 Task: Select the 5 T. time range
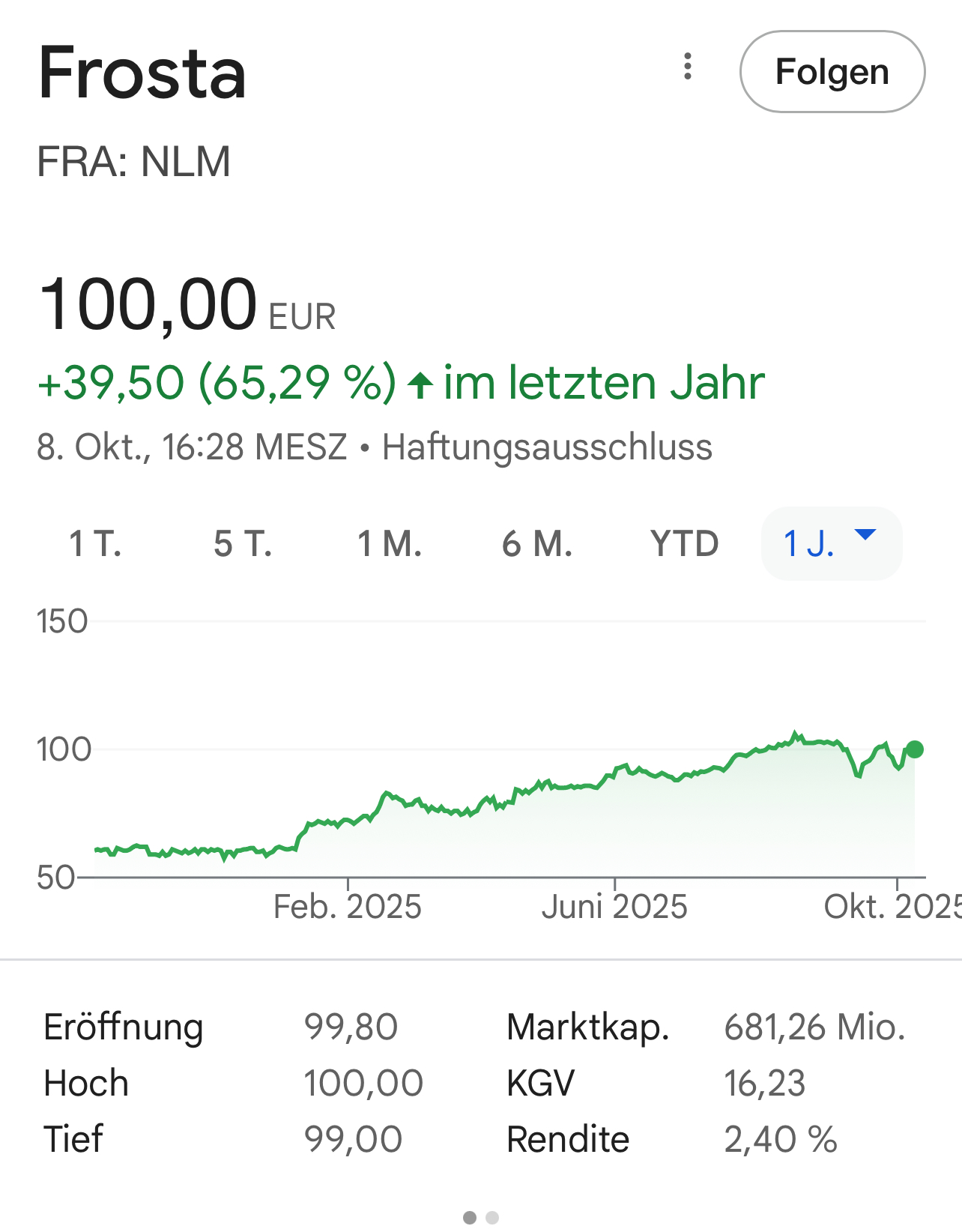(x=243, y=543)
